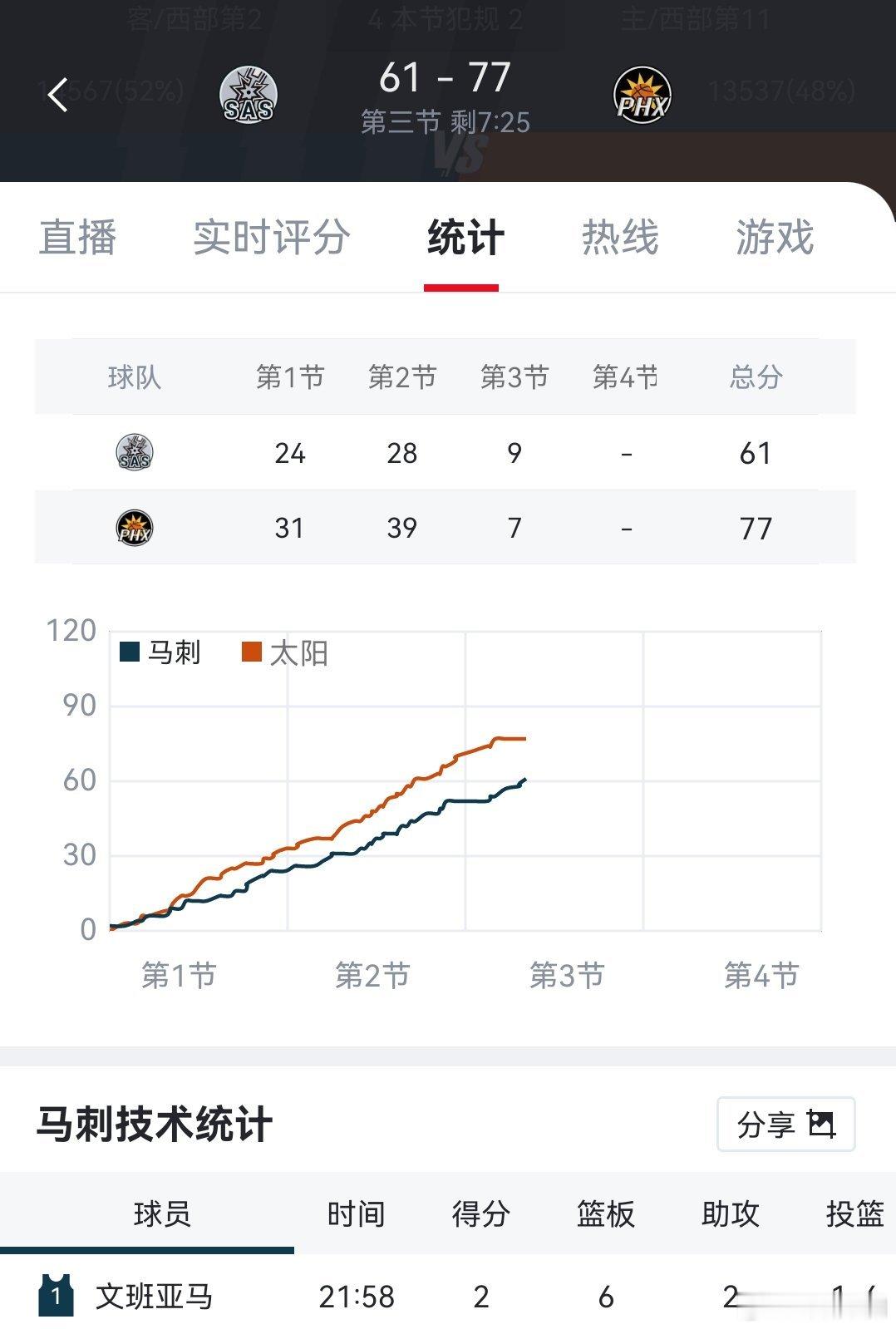Select the Suns PHX team logo
Viewport: 896px width, 1329px height.
coord(642,94)
